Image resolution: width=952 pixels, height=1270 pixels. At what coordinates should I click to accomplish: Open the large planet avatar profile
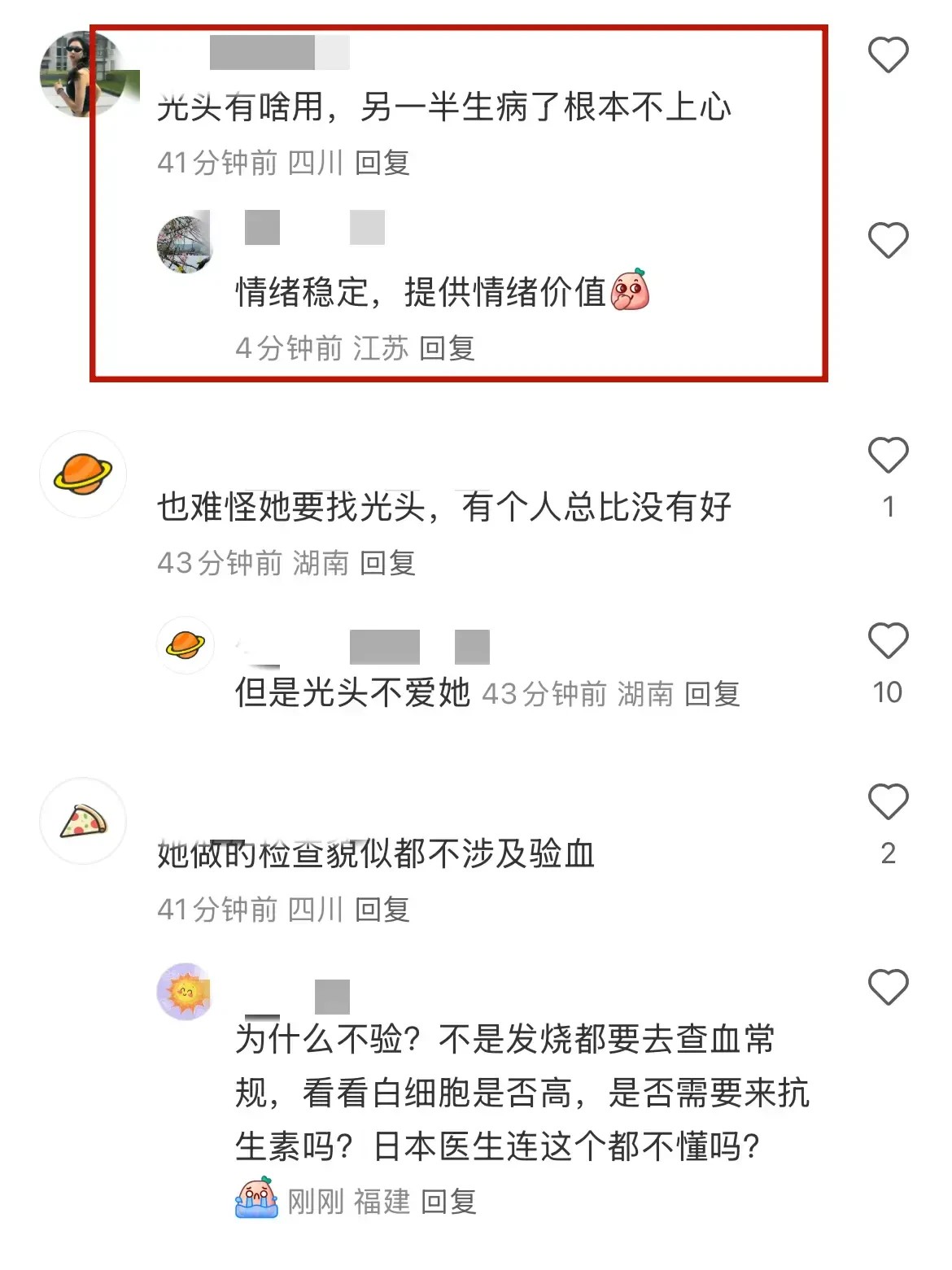pos(83,475)
